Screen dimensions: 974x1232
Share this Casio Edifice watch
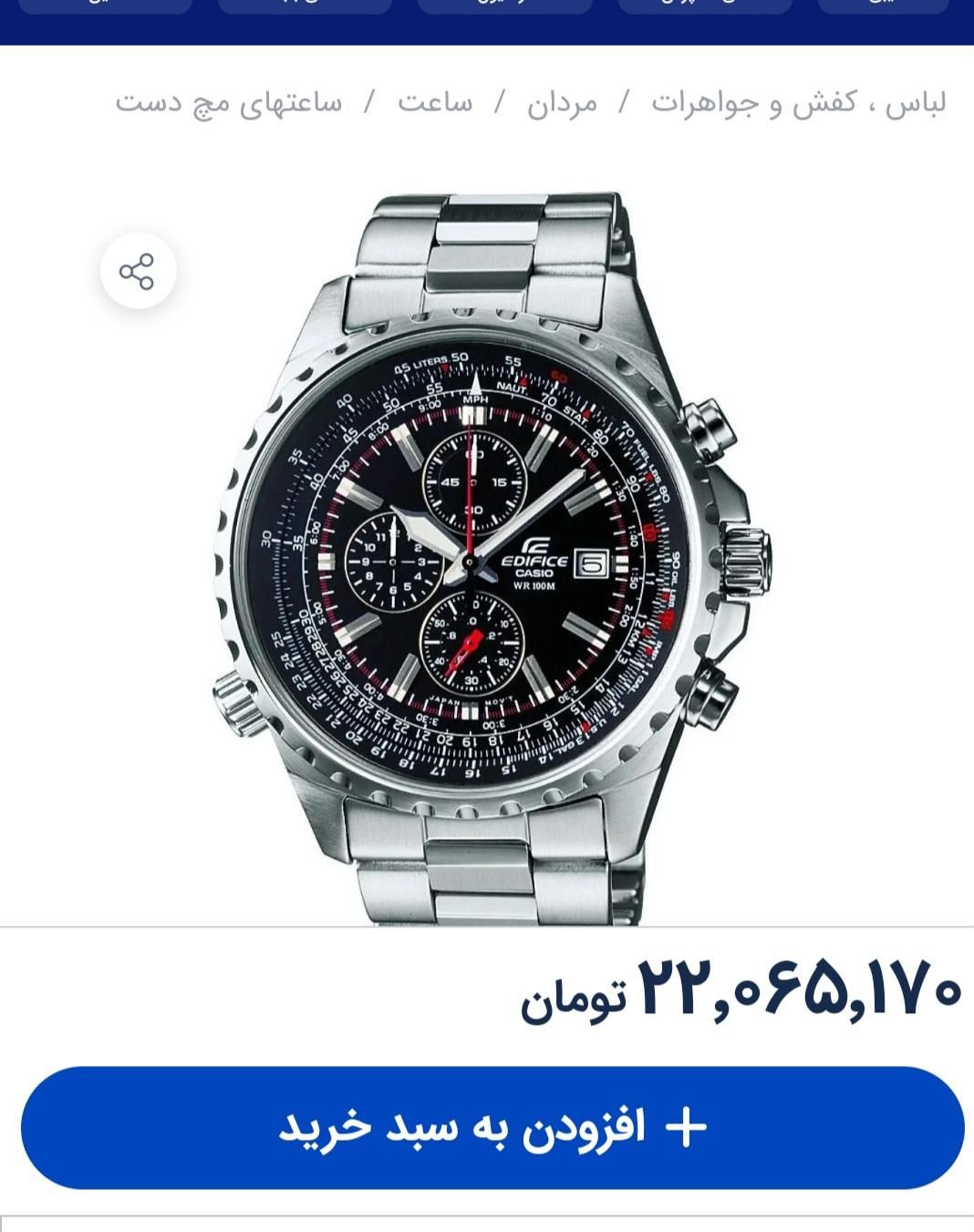(138, 272)
